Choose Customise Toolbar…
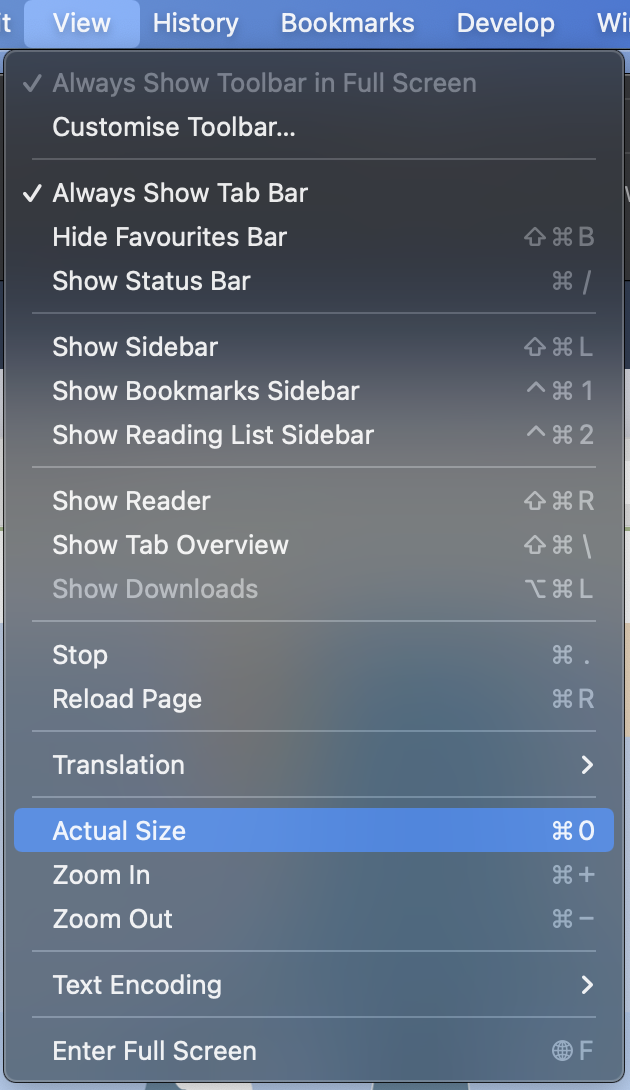630x1090 pixels. (314, 127)
